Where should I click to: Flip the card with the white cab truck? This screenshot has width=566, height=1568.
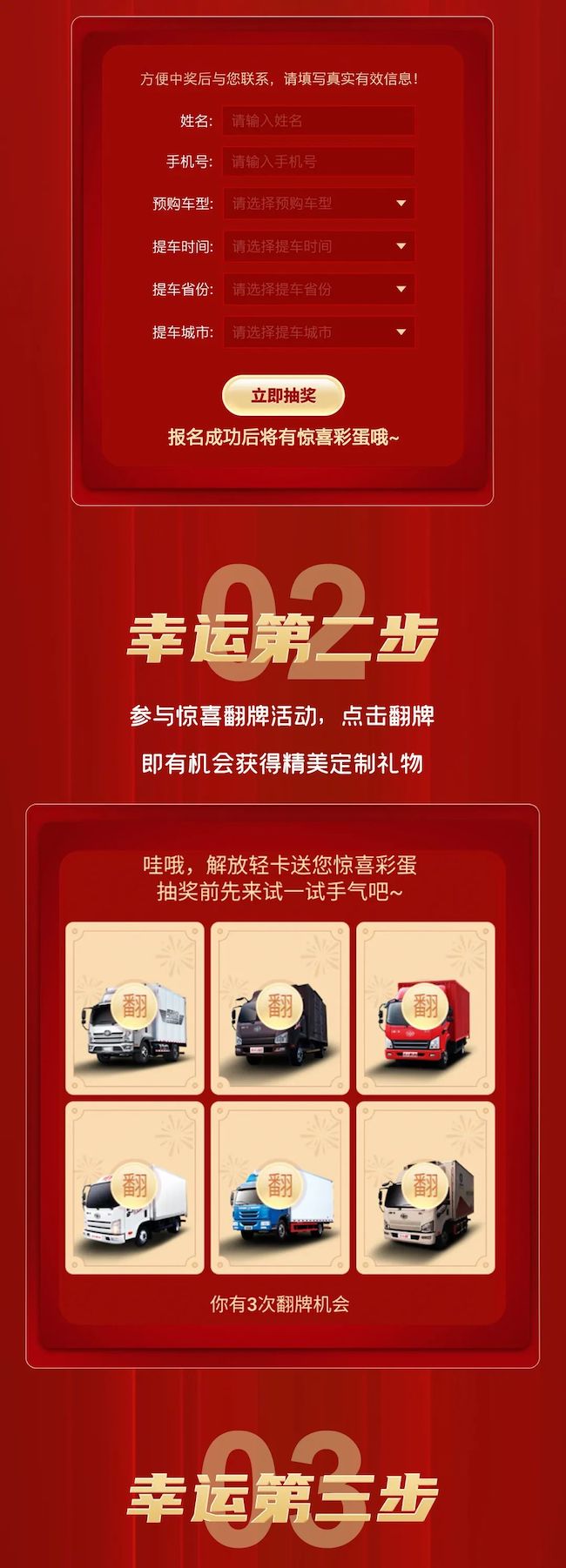[135, 1187]
